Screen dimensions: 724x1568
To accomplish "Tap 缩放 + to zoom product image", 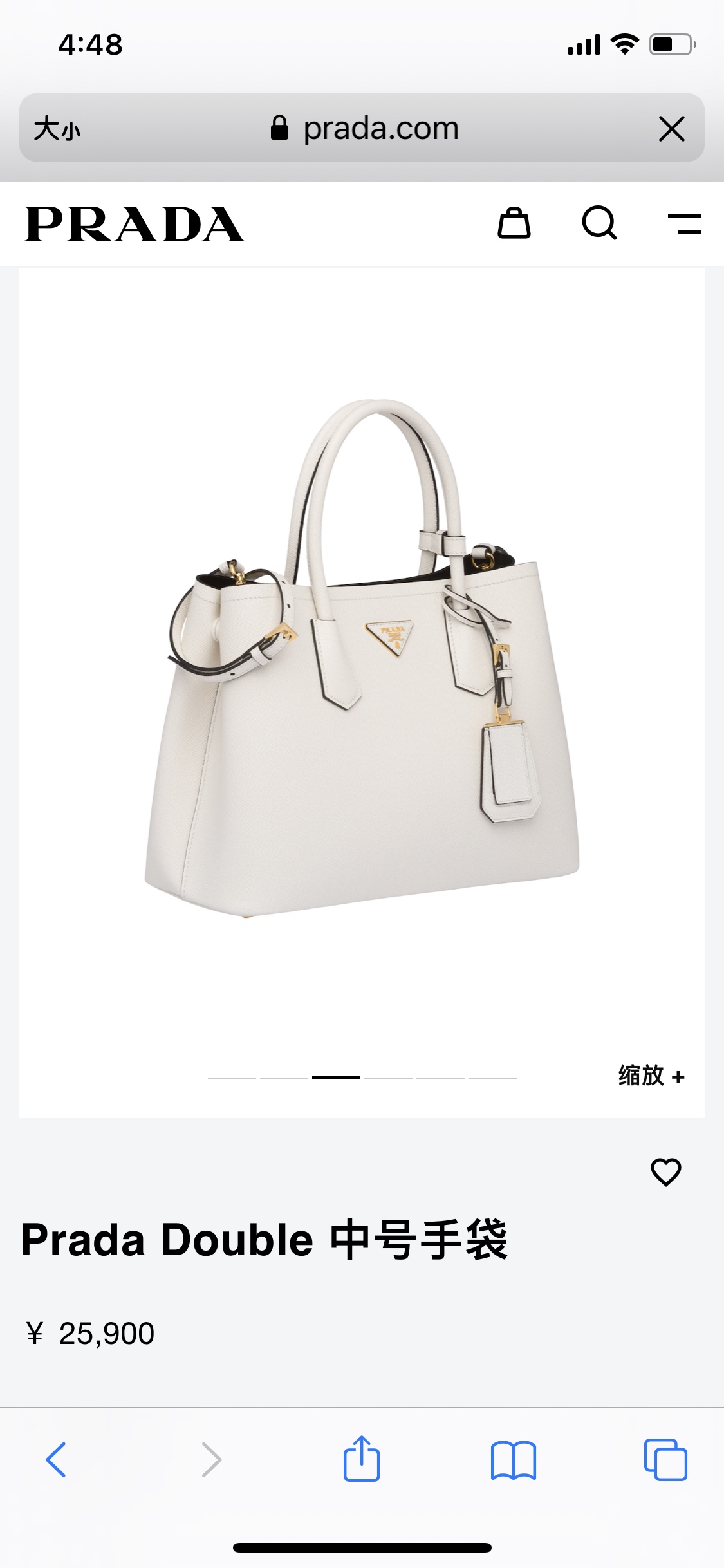I will click(x=651, y=1076).
